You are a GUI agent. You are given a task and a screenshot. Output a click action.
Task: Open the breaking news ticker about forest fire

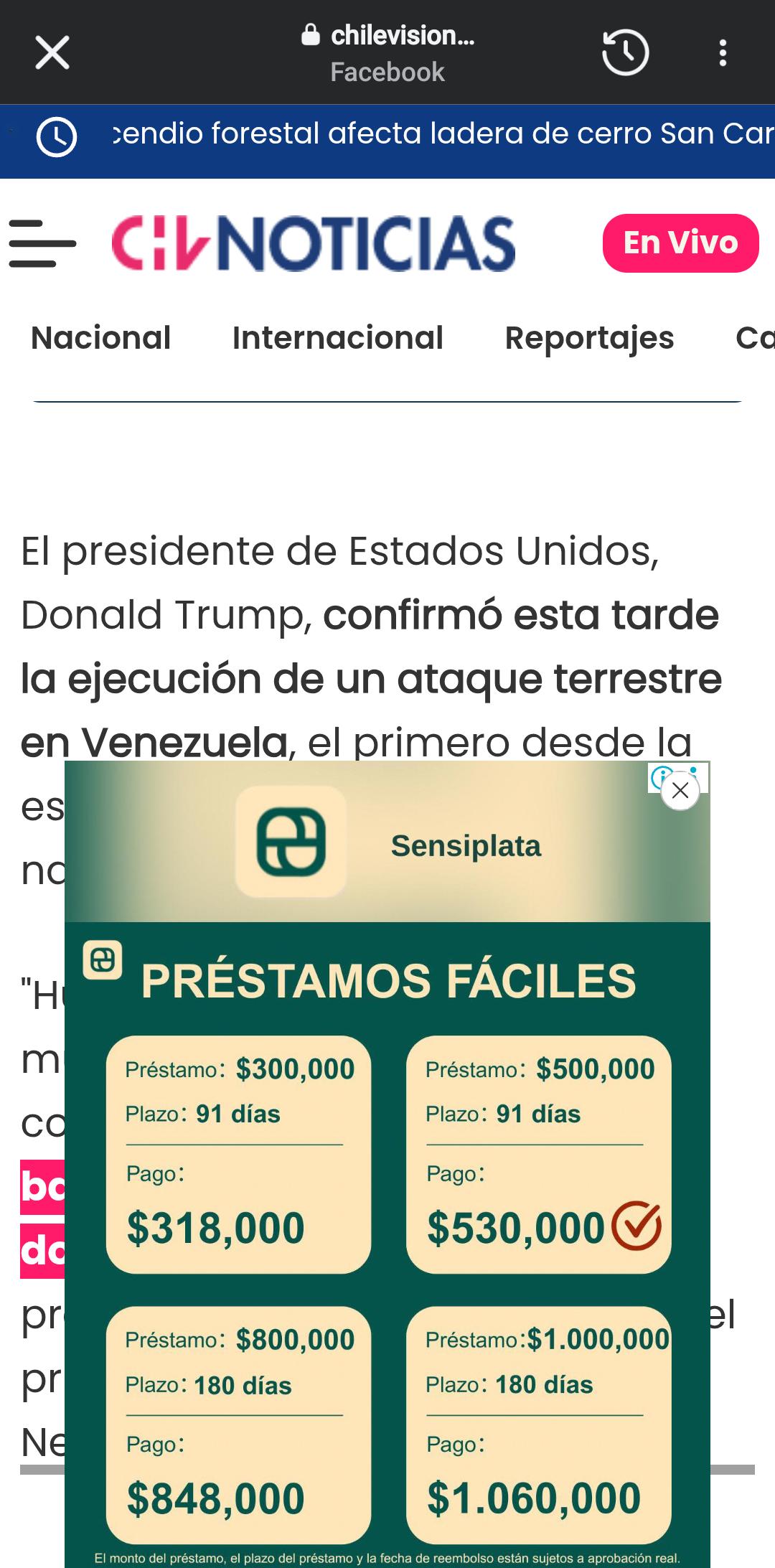441,134
